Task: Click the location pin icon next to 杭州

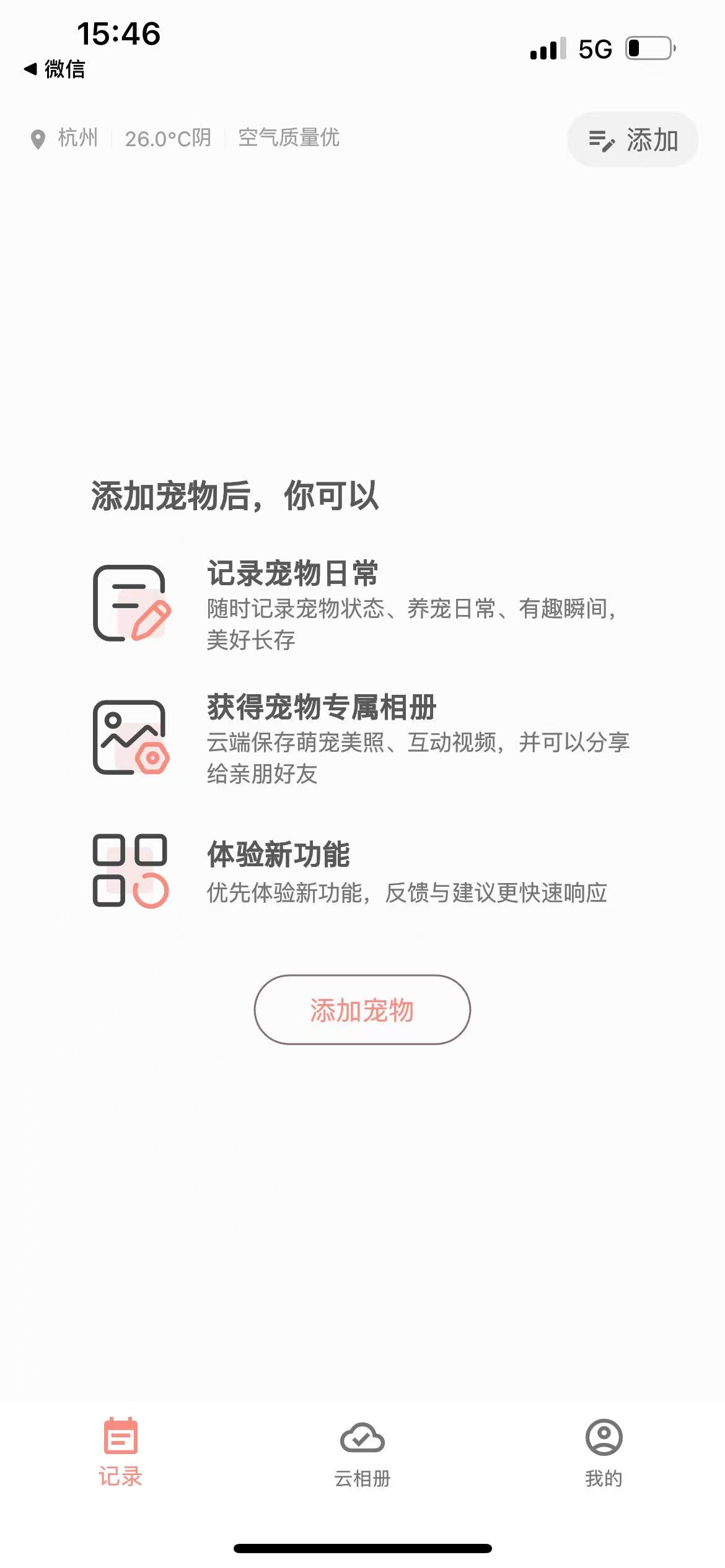Action: click(x=38, y=139)
